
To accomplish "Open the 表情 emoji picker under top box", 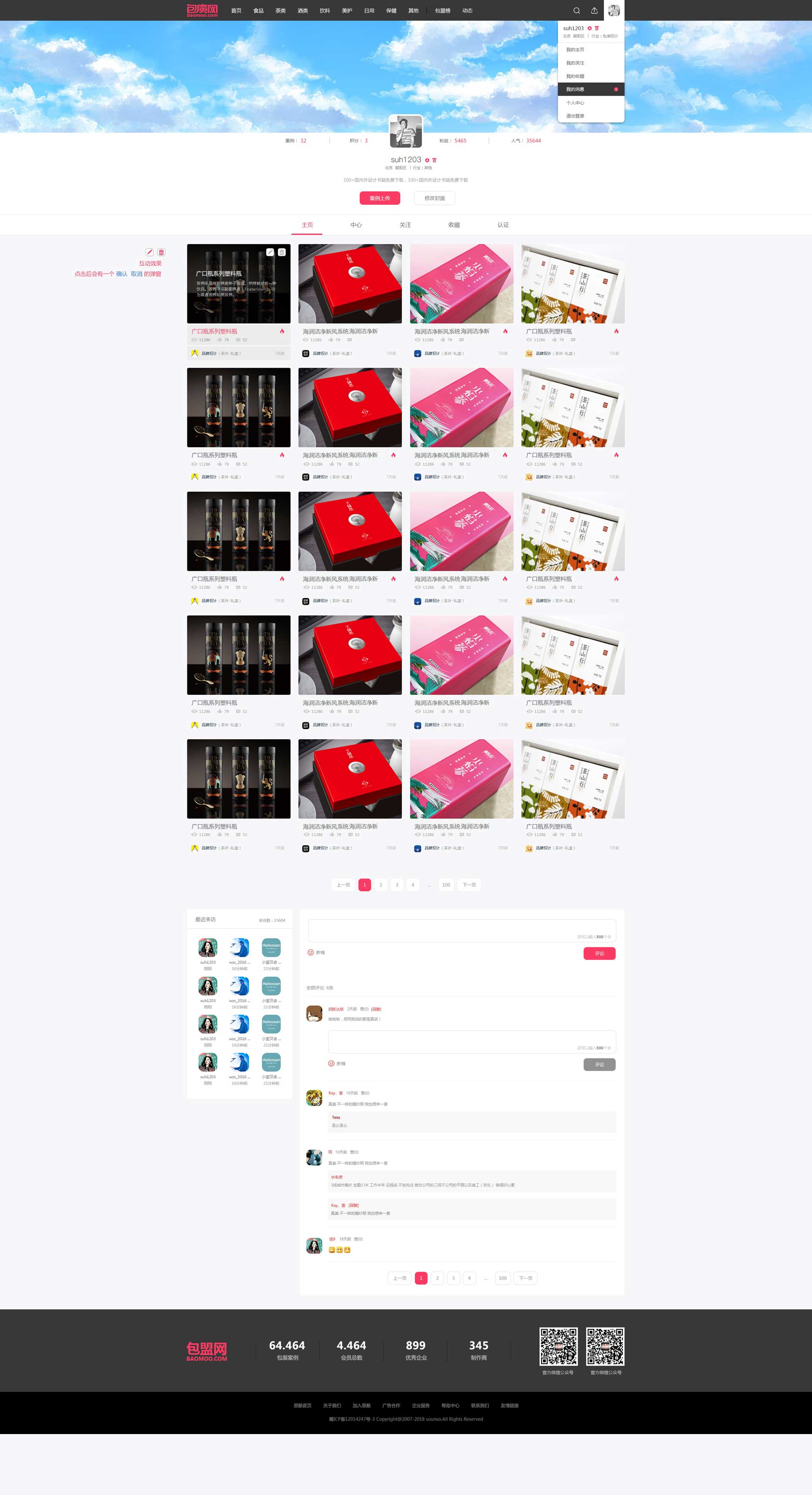I will pos(316,953).
